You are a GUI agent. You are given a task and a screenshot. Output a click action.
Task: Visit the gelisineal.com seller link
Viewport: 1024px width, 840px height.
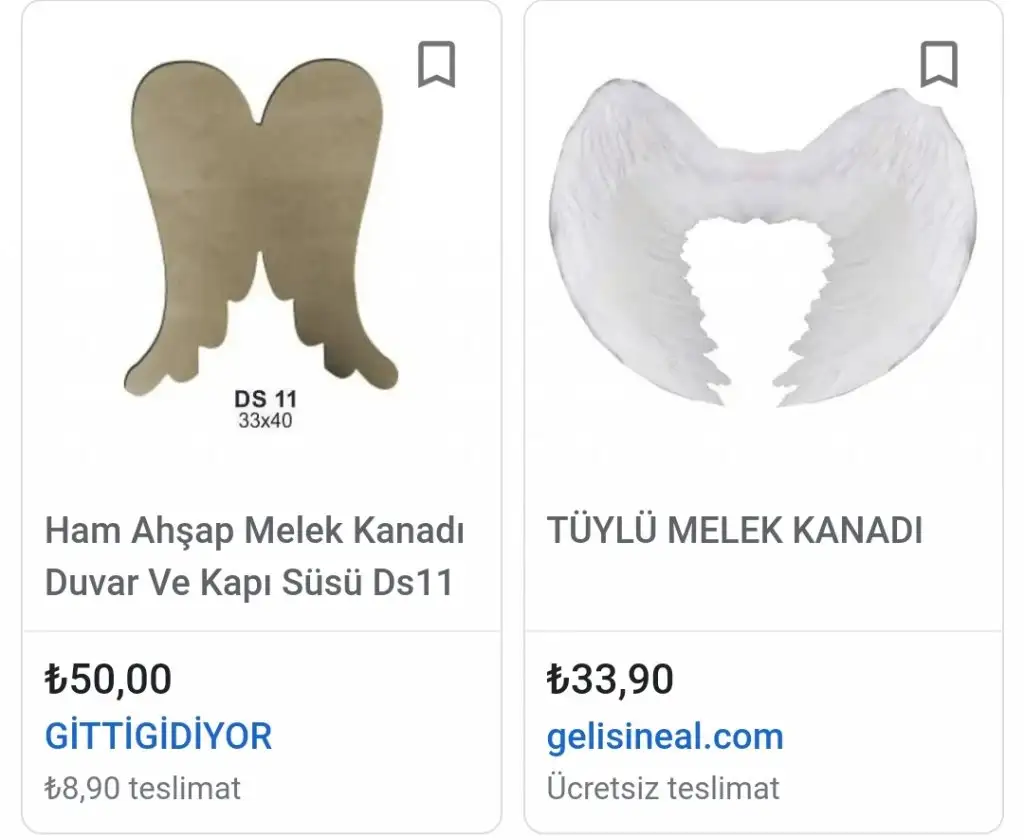point(664,737)
